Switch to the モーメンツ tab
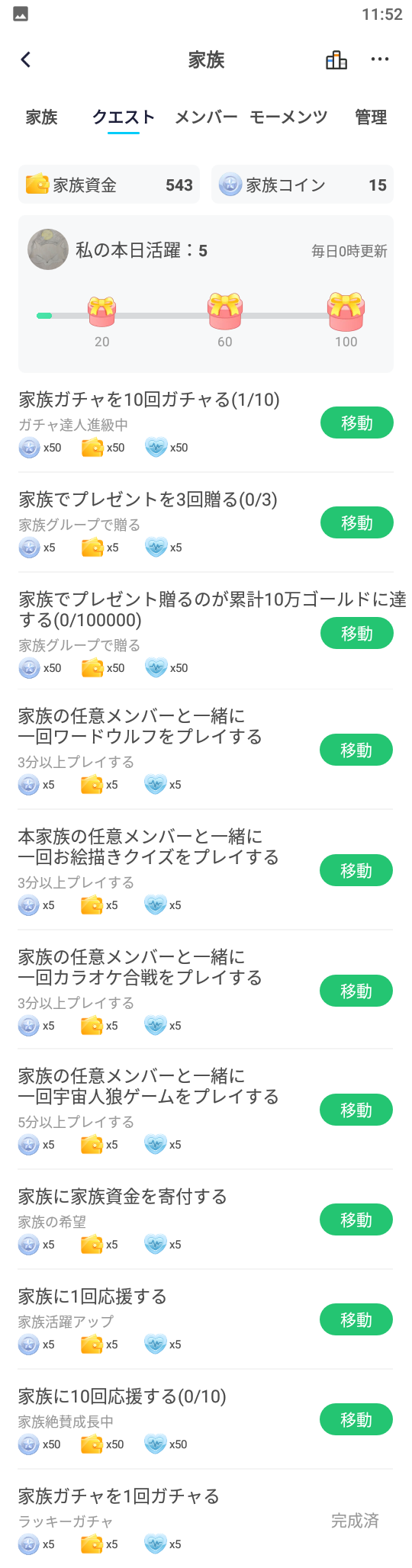The height and width of the screenshot is (1568, 412). coord(288,117)
